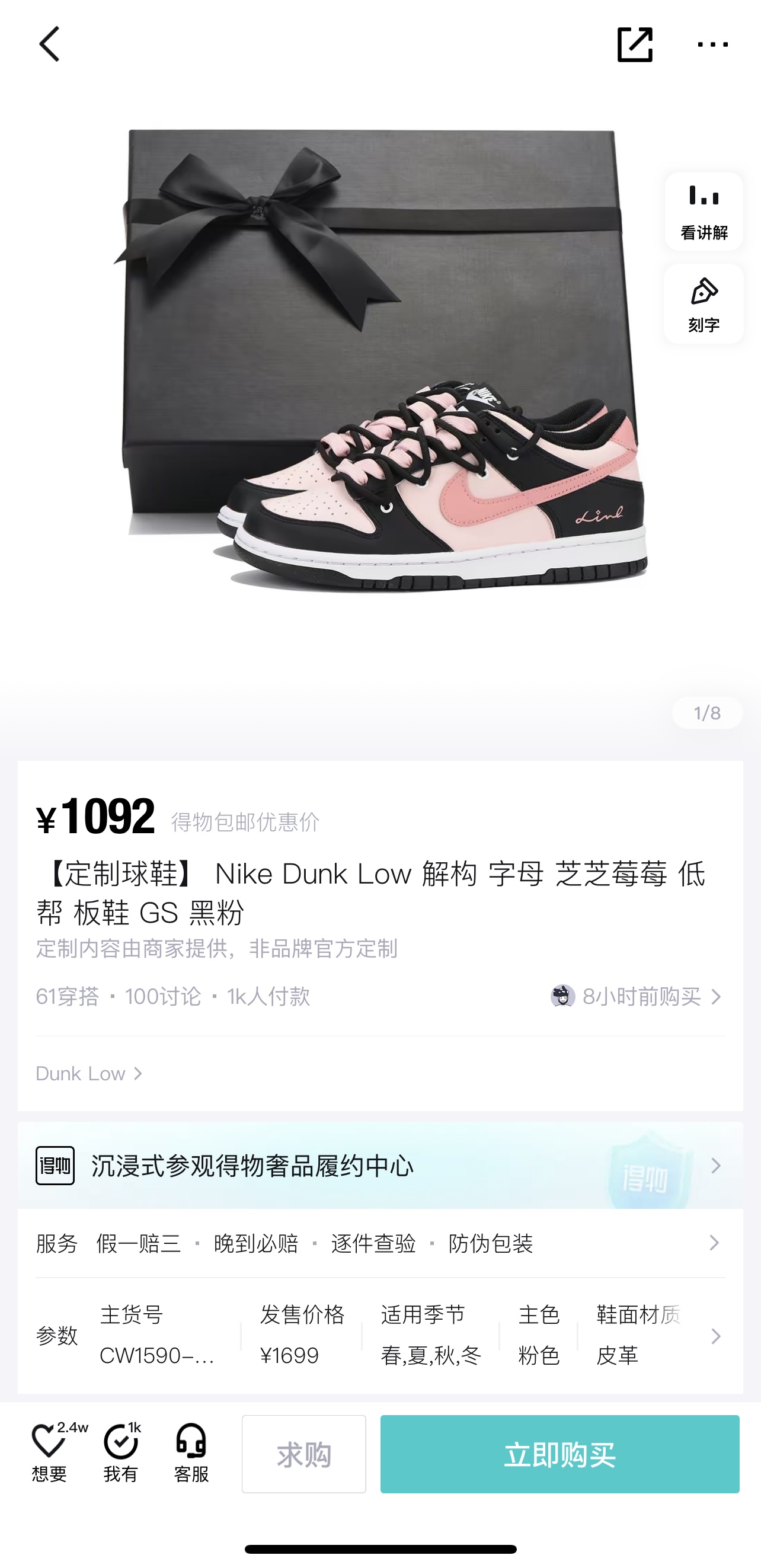
Task: Tap 立即购买 to buy now
Action: tap(559, 1454)
